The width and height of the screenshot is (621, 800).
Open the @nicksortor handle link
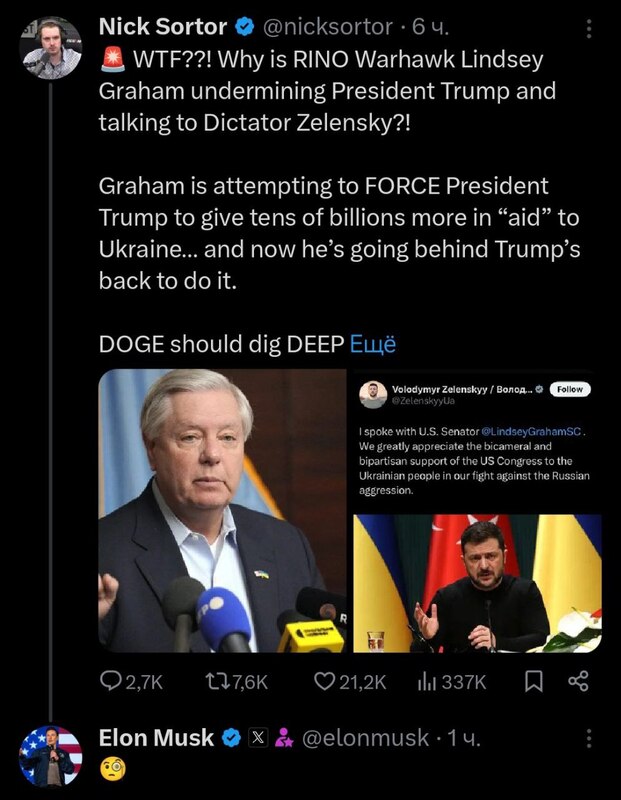[x=324, y=30]
